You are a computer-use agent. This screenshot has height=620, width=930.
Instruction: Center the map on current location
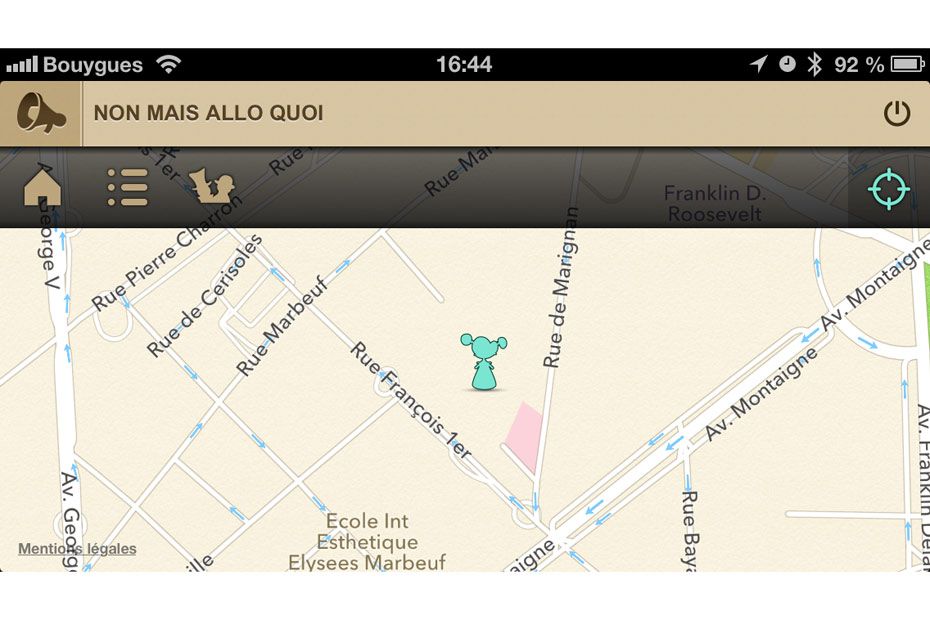coord(888,189)
